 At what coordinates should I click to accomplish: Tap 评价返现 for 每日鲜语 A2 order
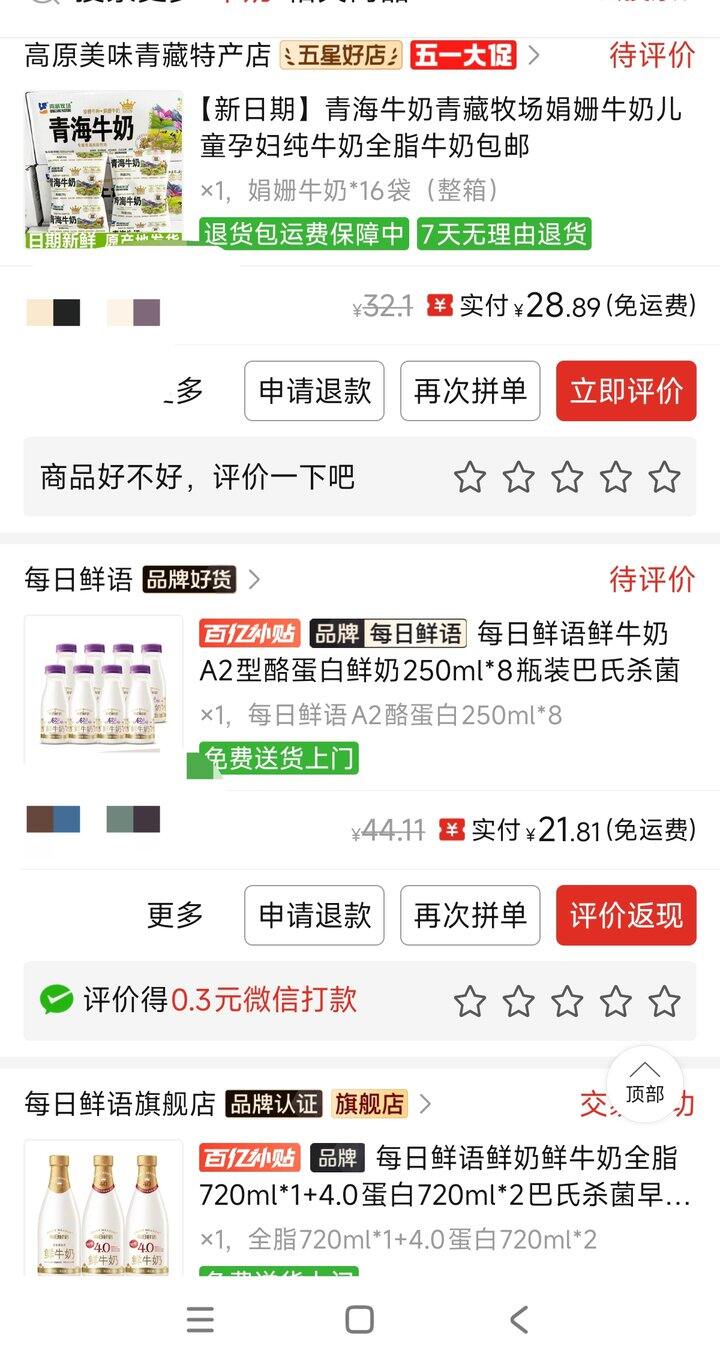(x=626, y=915)
